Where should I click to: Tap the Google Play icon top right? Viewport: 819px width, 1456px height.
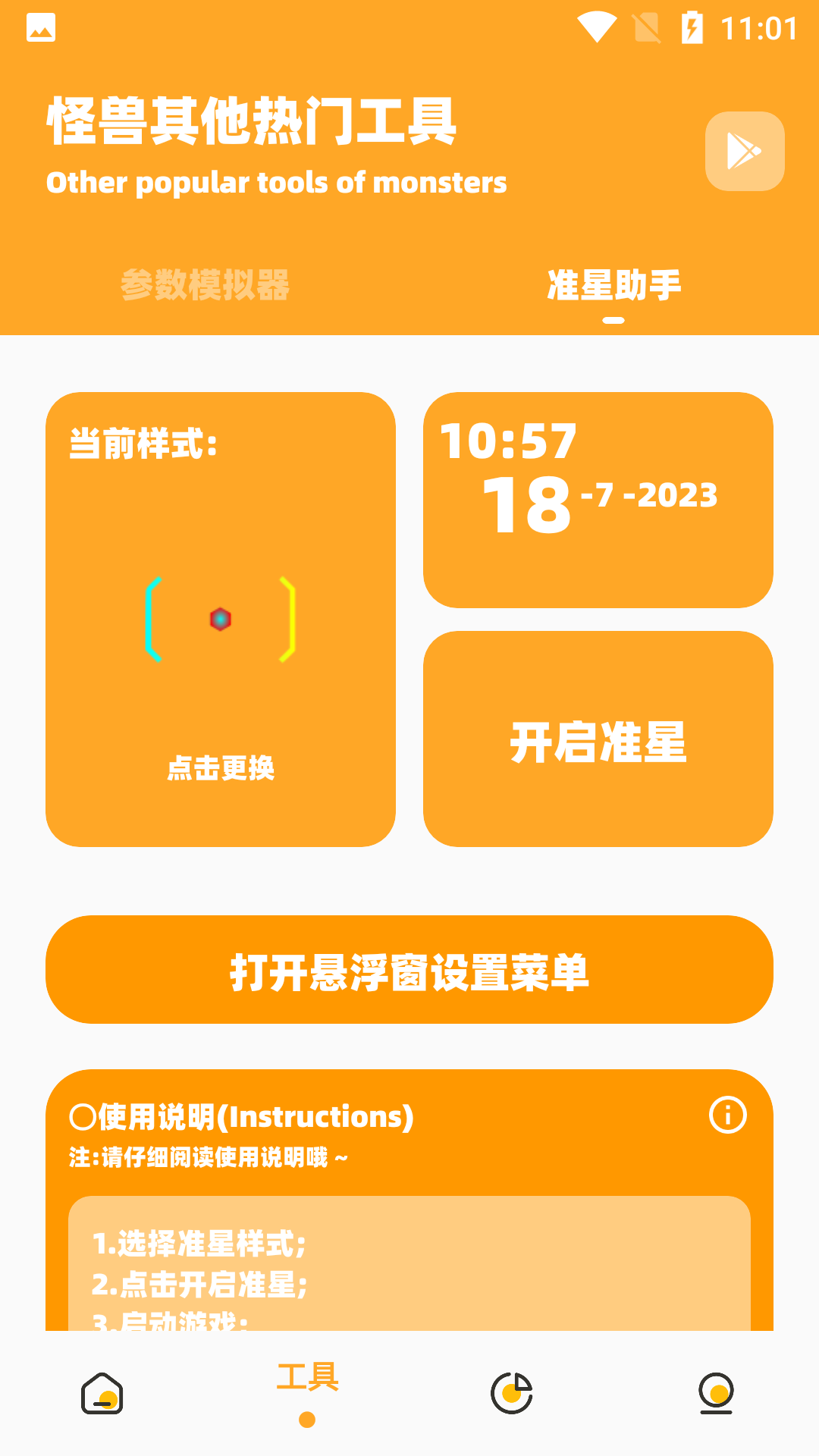pyautogui.click(x=744, y=151)
